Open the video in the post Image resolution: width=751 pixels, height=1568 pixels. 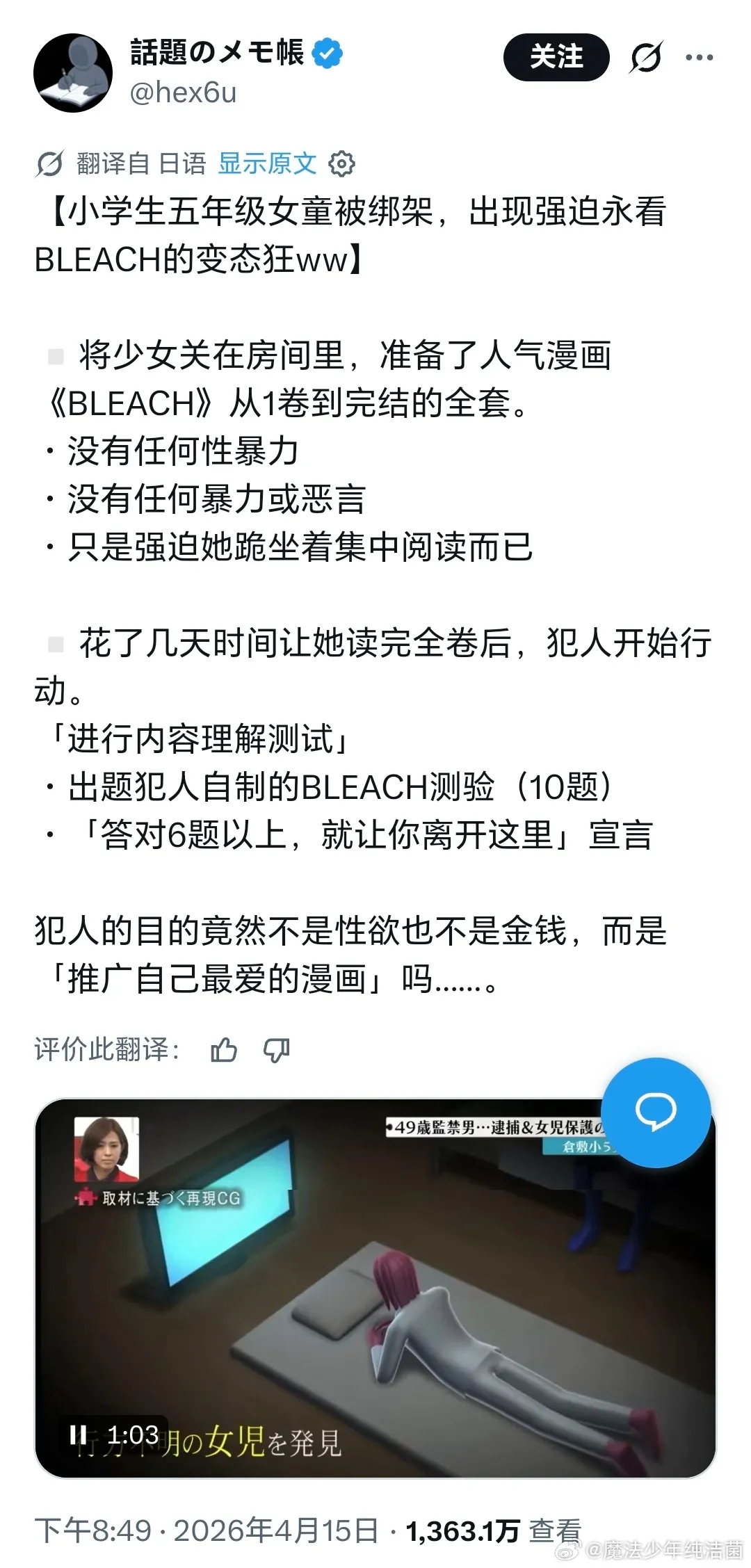pos(375,1286)
